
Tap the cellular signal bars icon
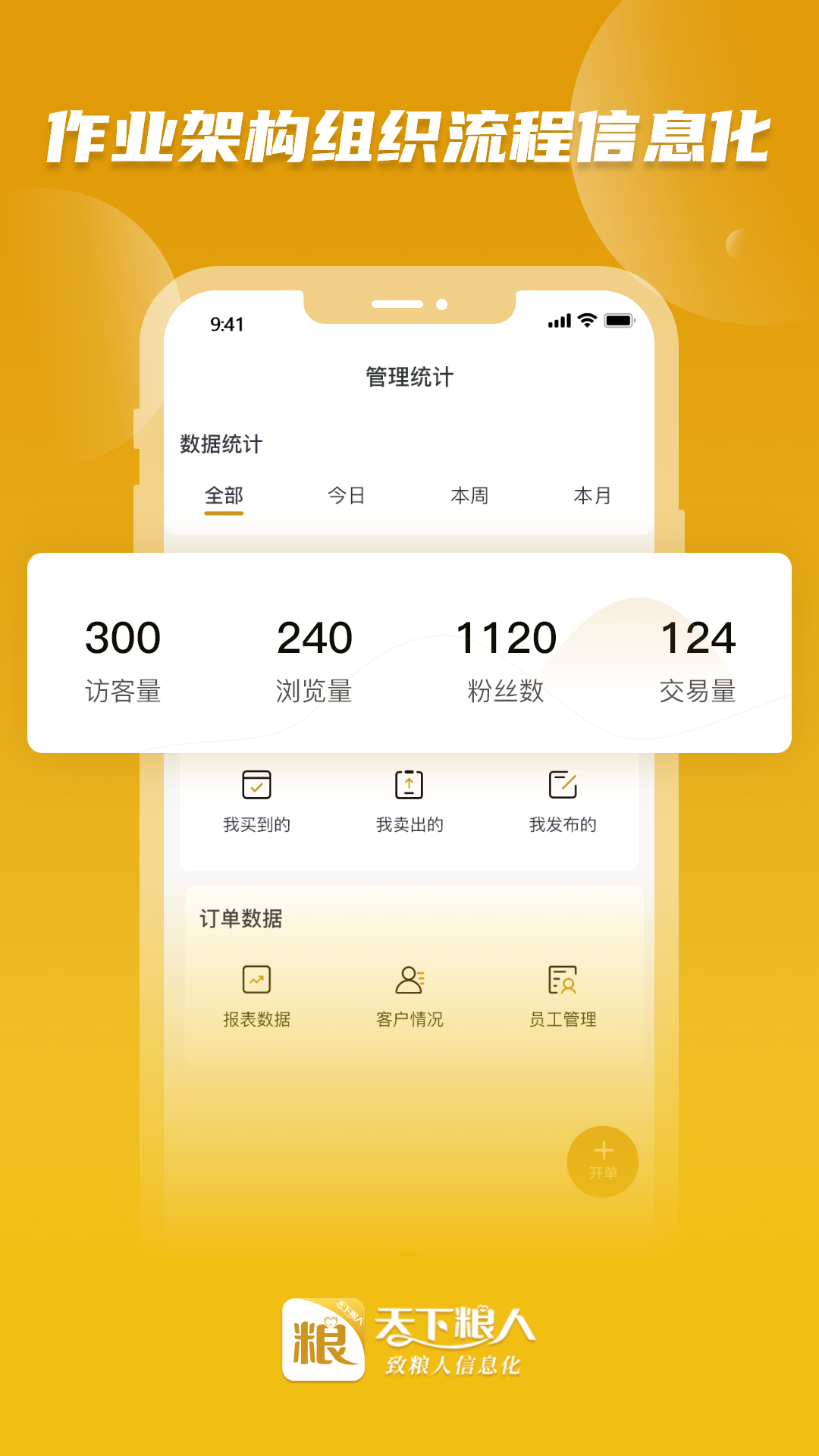click(559, 321)
